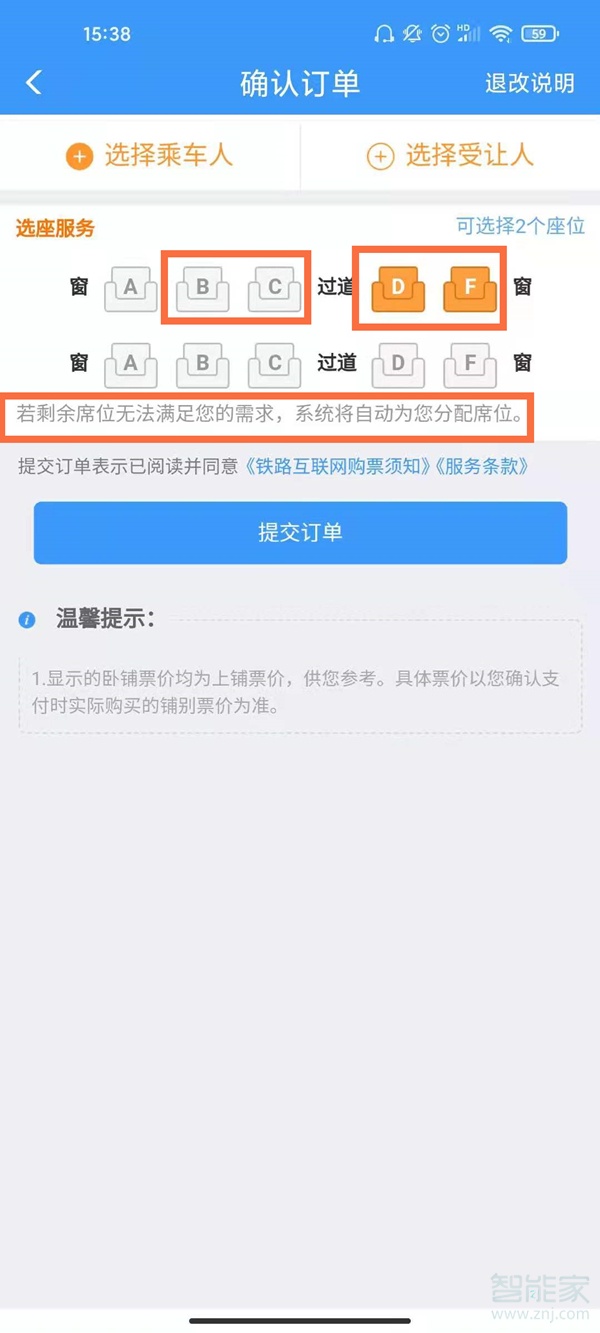Tap 选择受让人 to add transferee

click(450, 155)
